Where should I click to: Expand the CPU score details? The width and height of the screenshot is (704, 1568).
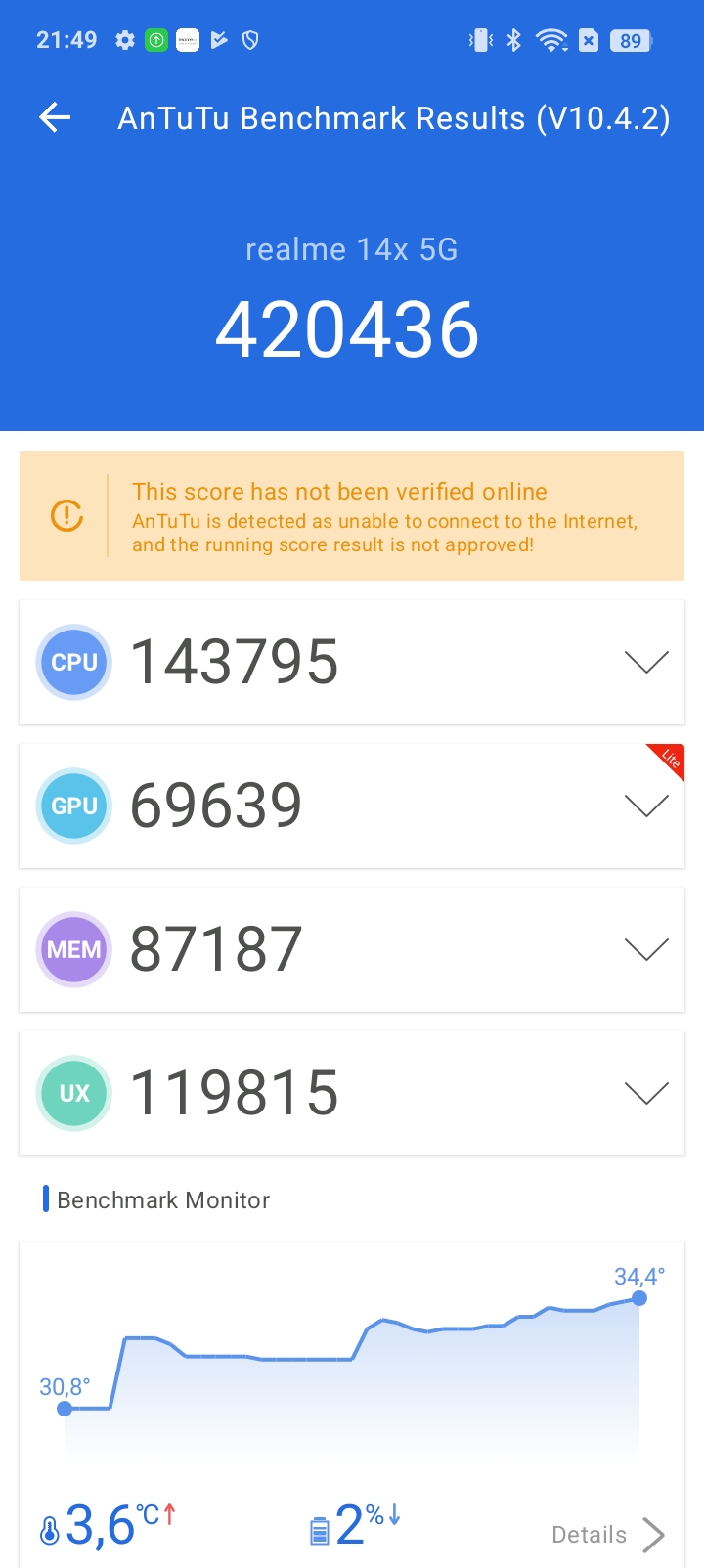click(646, 662)
